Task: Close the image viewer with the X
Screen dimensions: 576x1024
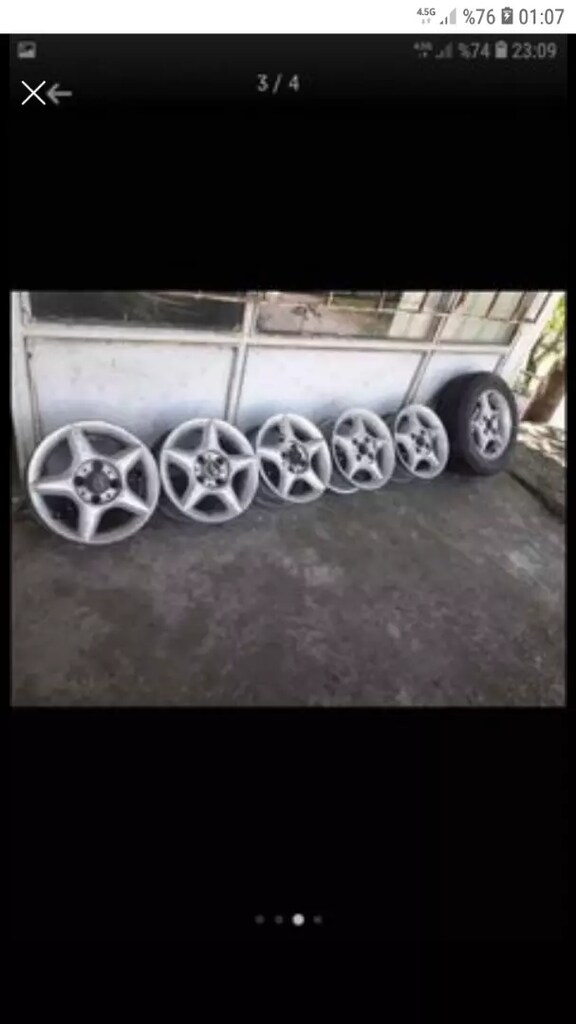Action: (x=33, y=93)
